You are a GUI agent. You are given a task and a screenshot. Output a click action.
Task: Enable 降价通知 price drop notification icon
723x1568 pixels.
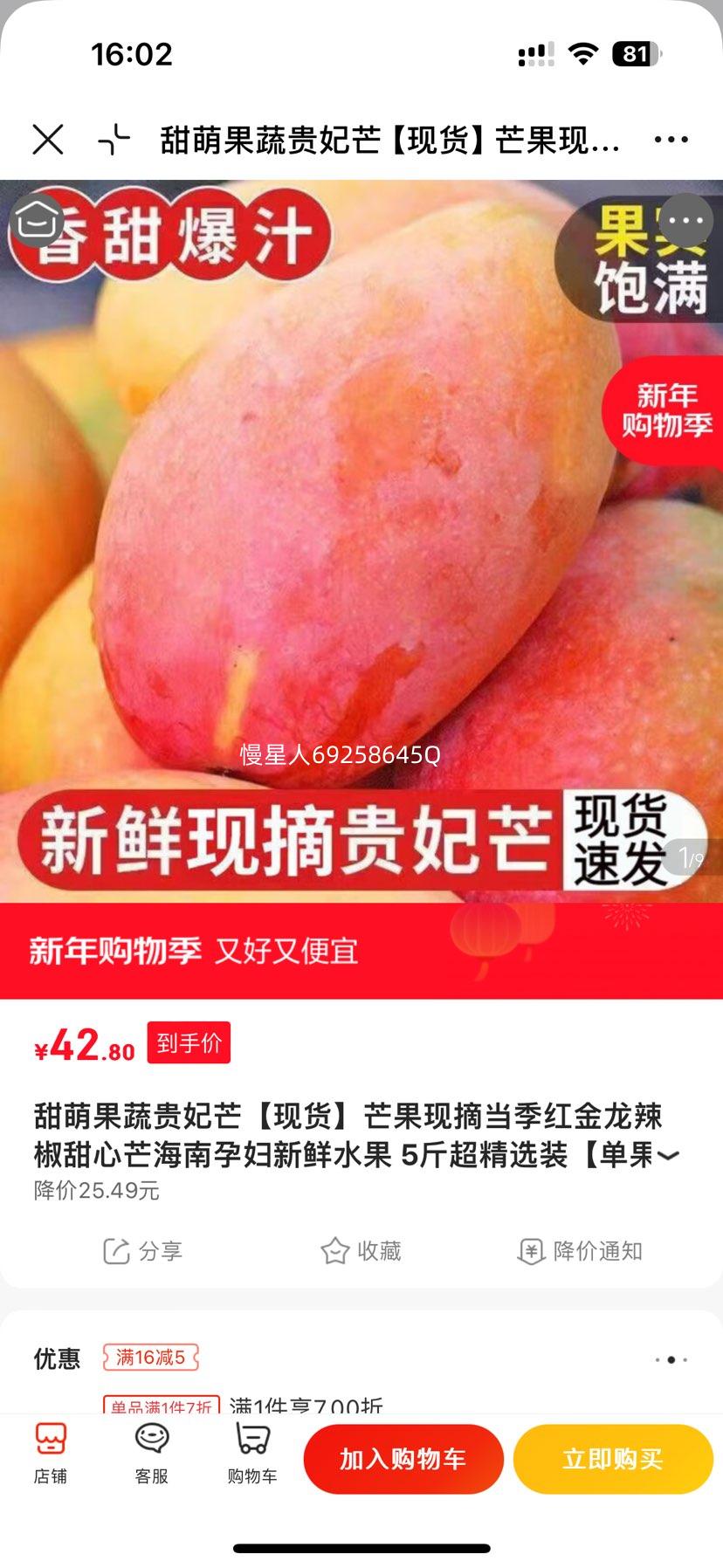click(x=579, y=1250)
